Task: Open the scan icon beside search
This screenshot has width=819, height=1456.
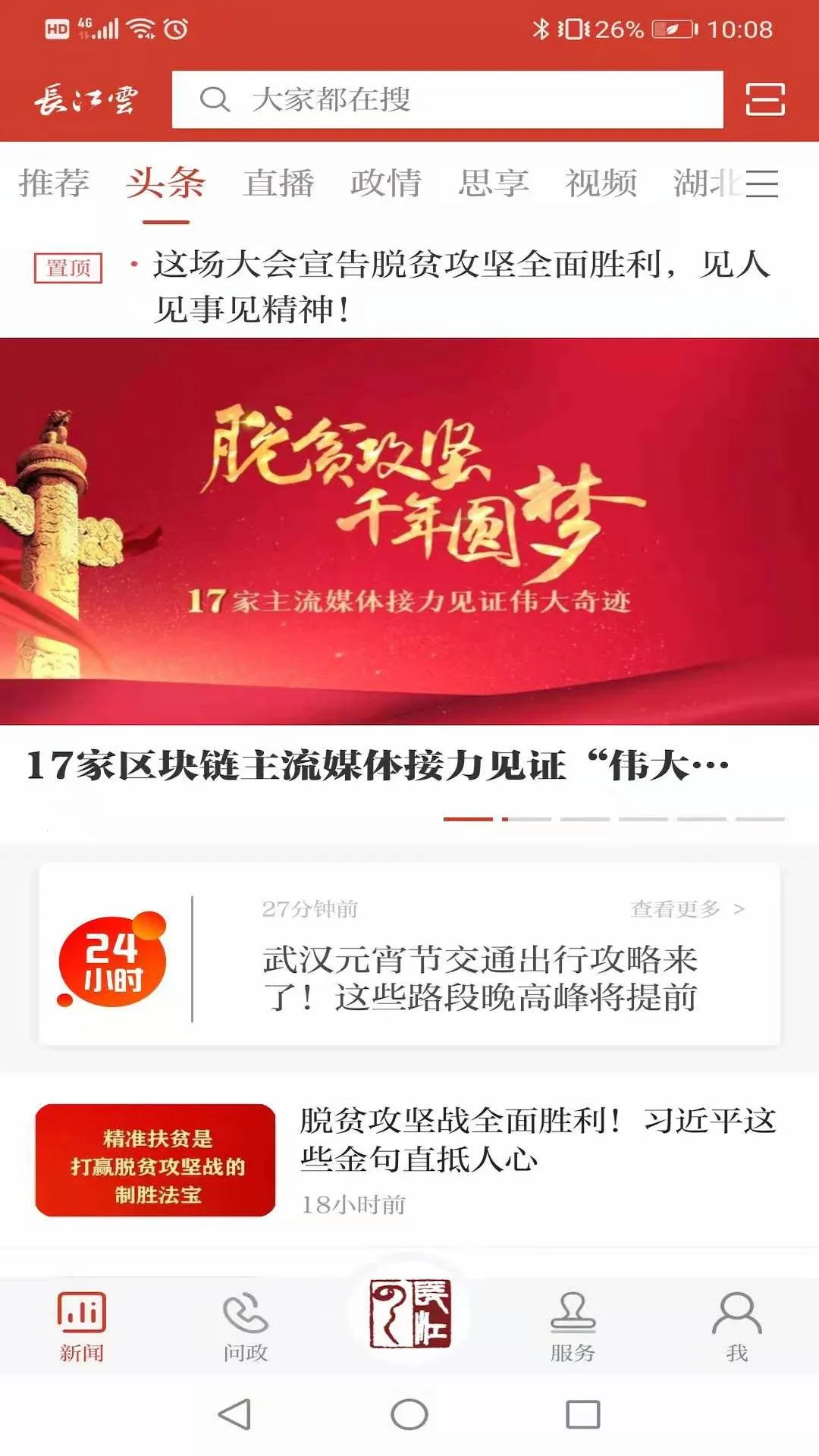Action: point(764,99)
